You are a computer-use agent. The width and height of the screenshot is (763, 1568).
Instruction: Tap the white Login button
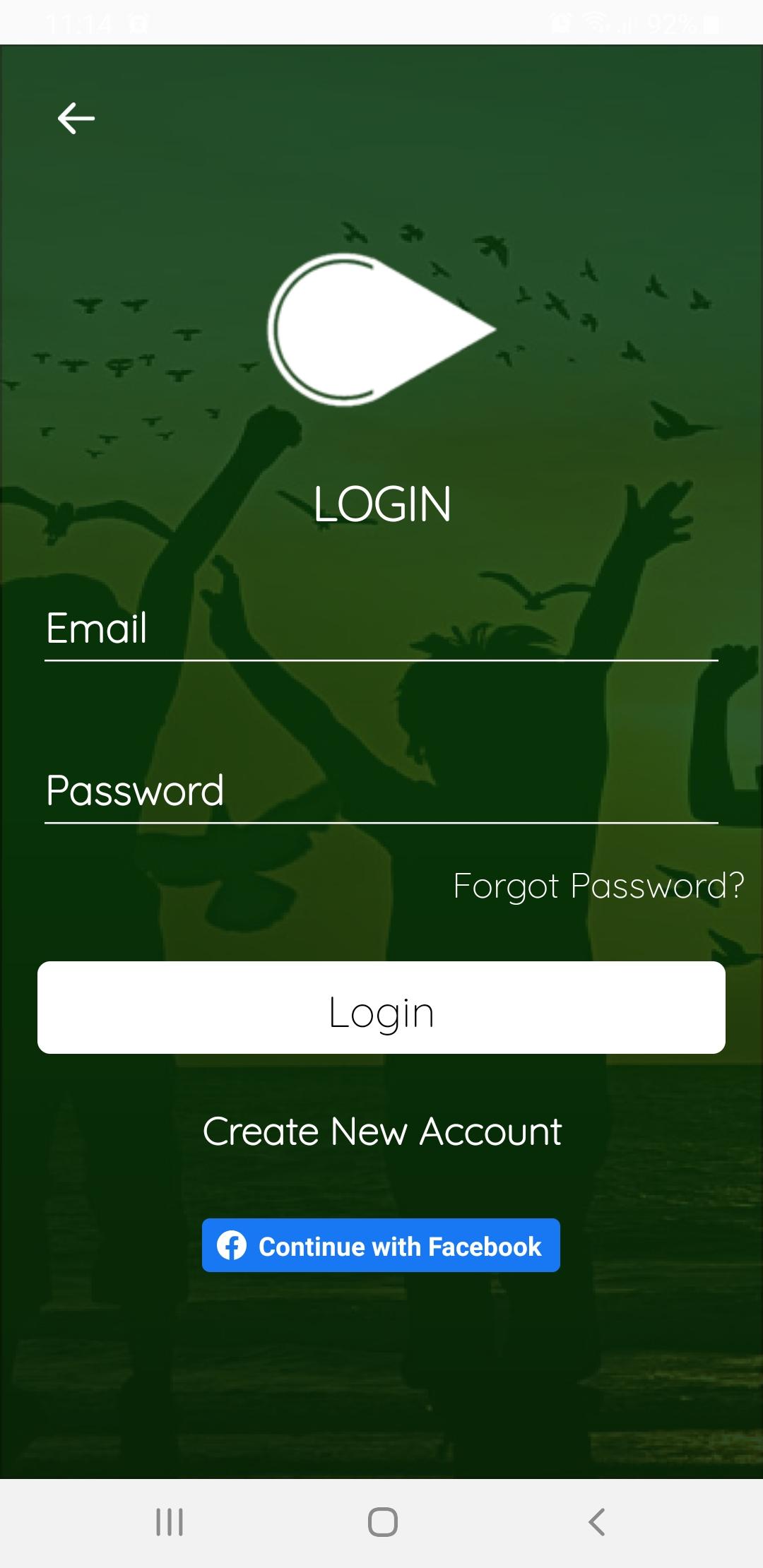[381, 1007]
